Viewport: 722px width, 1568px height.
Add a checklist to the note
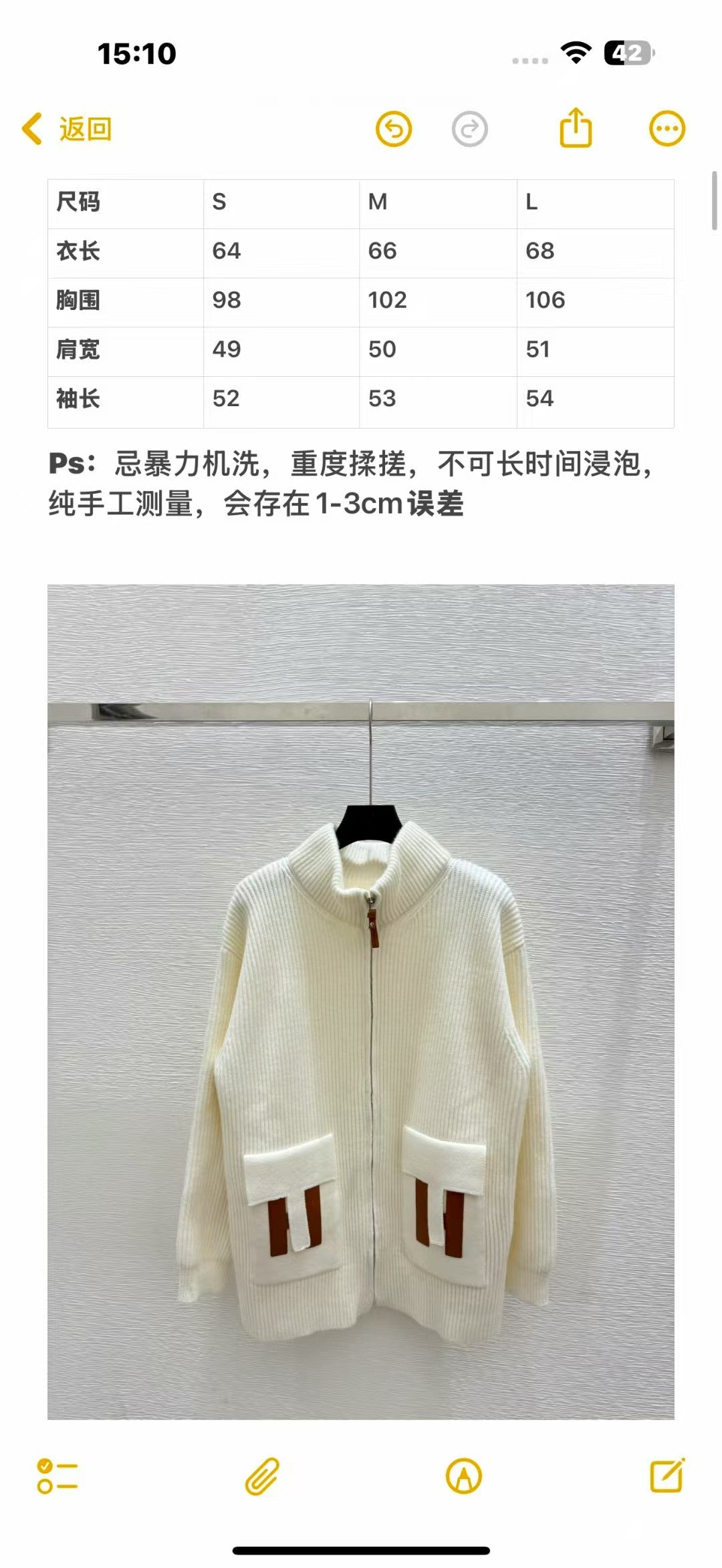click(57, 1475)
